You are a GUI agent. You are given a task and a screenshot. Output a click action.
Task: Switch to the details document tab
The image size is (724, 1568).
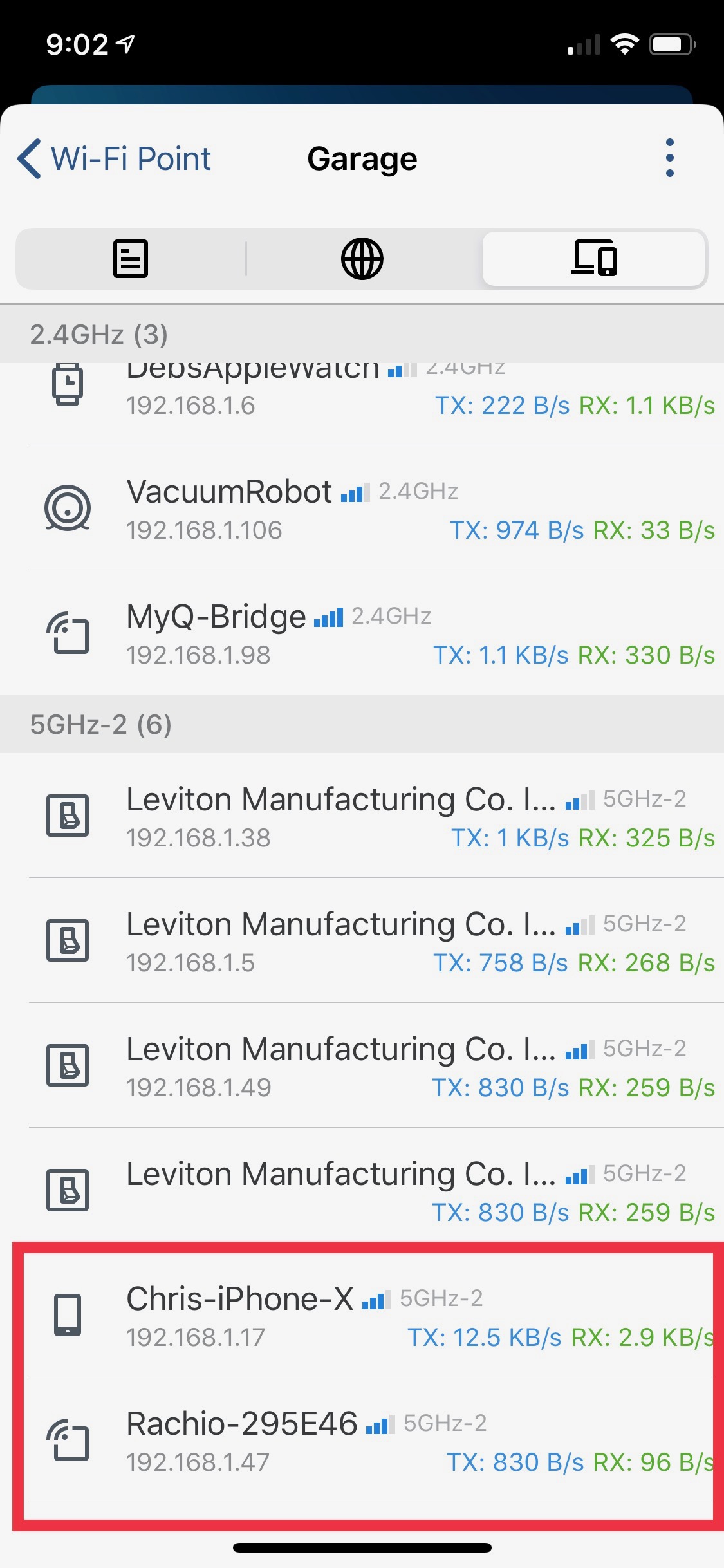[x=131, y=259]
